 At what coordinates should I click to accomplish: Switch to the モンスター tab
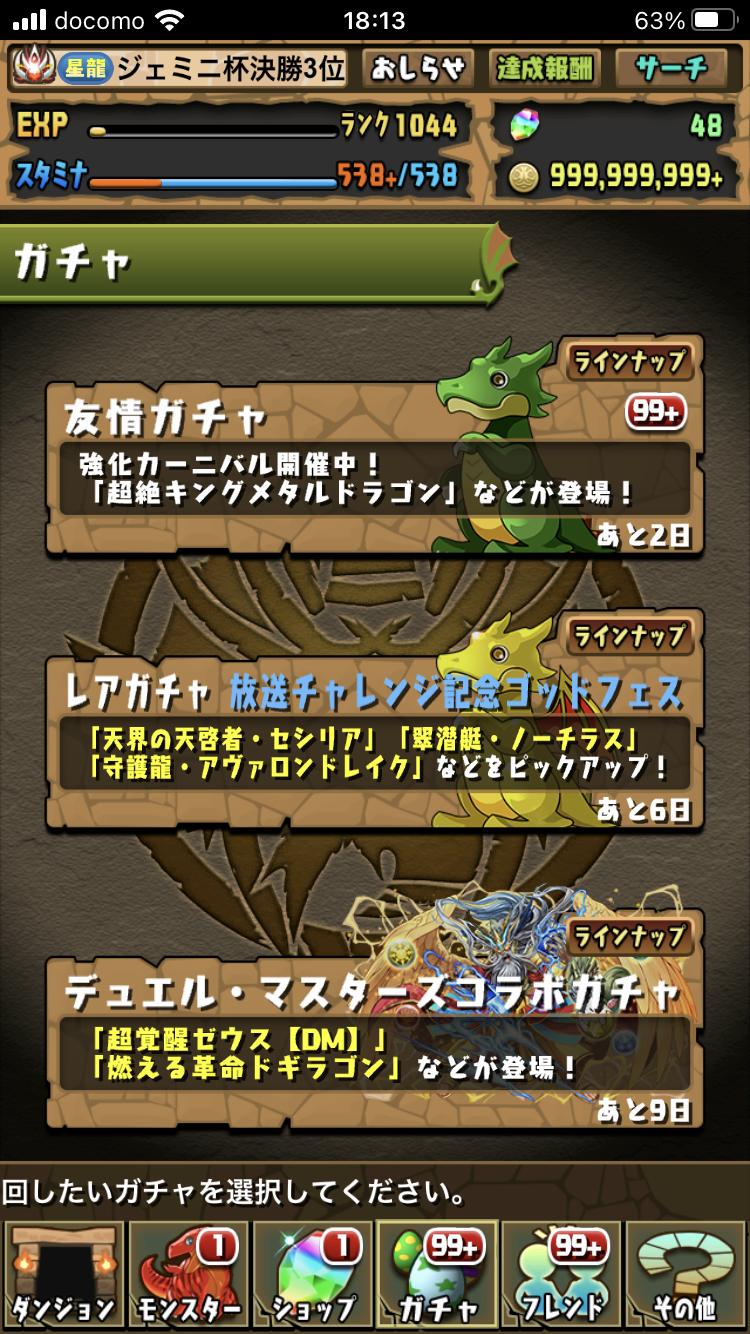click(188, 1276)
